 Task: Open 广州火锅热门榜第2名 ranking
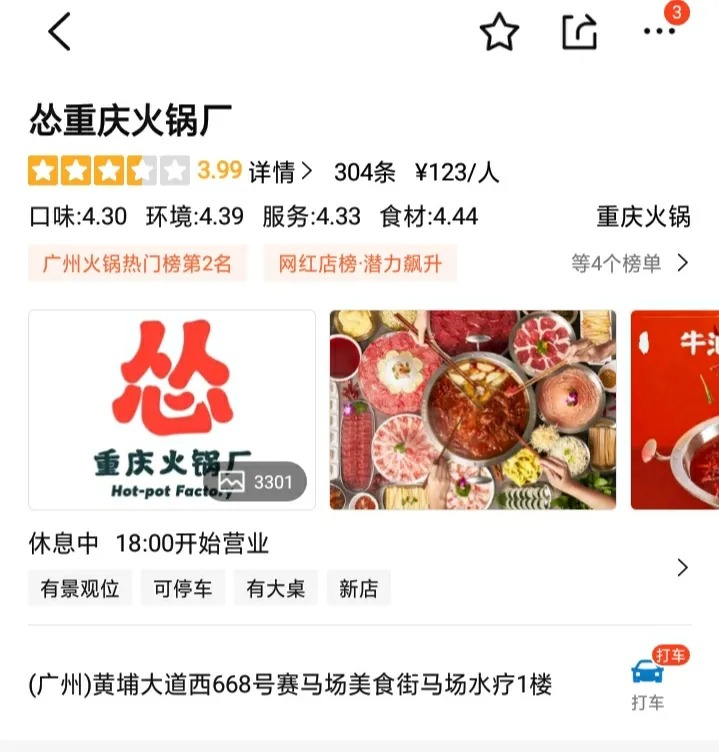pyautogui.click(x=137, y=264)
